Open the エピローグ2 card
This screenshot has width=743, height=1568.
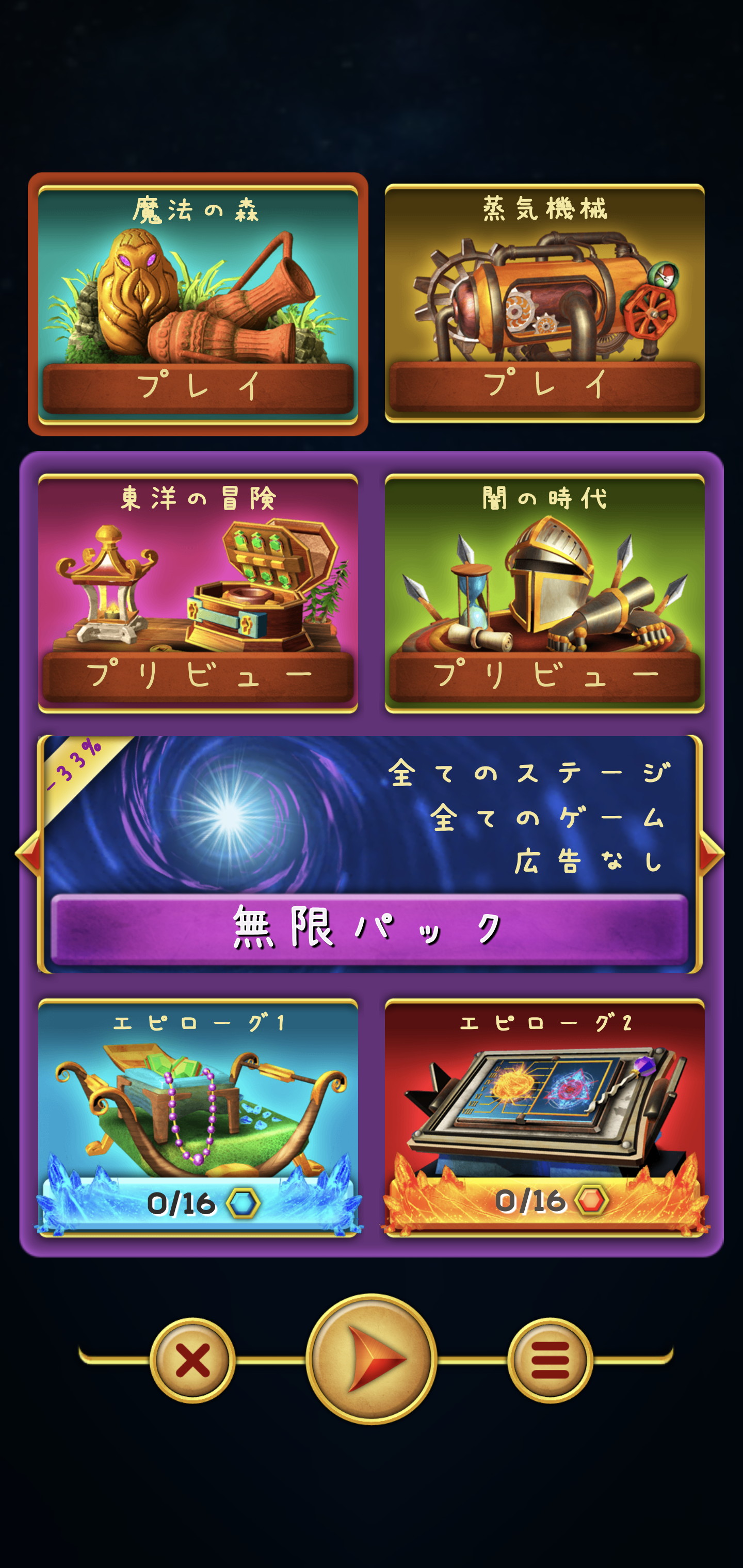coord(544,1118)
